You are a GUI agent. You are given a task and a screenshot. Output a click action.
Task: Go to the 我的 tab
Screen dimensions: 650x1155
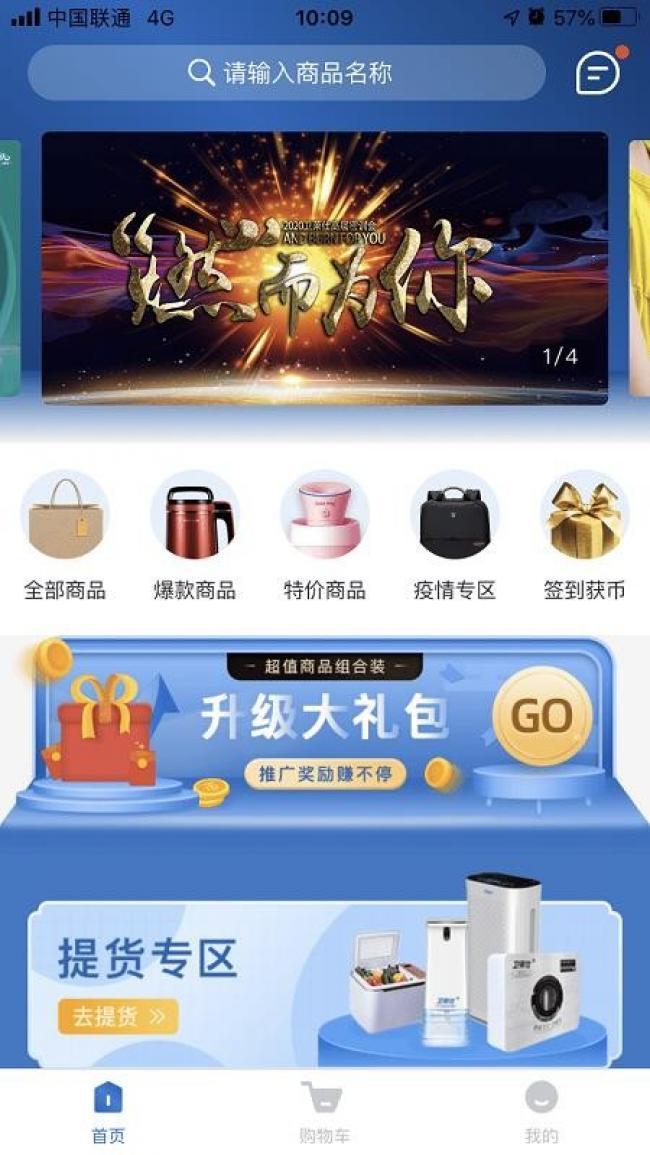click(x=541, y=1112)
